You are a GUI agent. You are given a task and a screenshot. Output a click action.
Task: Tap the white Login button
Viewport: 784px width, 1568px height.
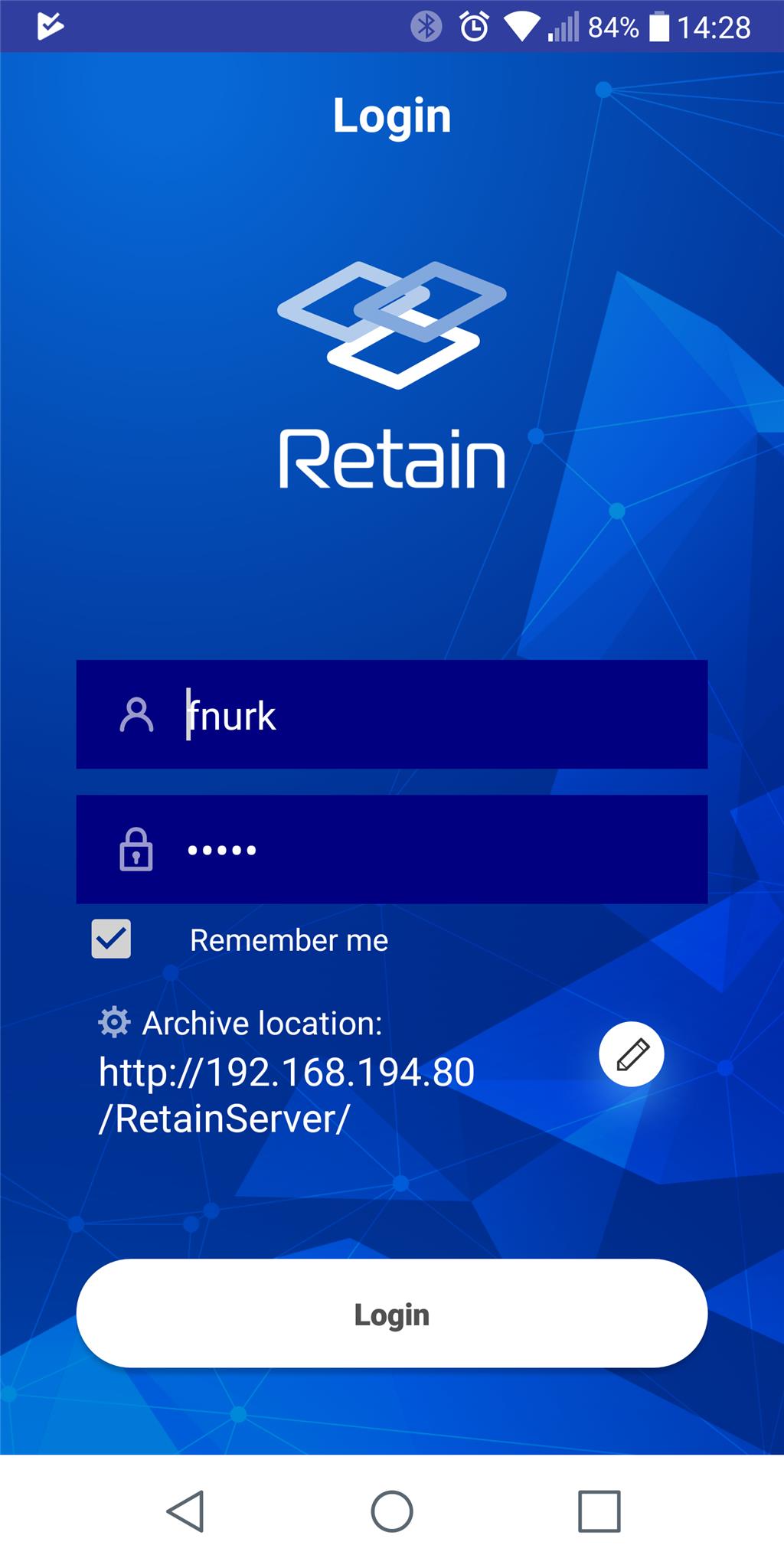coord(392,1314)
